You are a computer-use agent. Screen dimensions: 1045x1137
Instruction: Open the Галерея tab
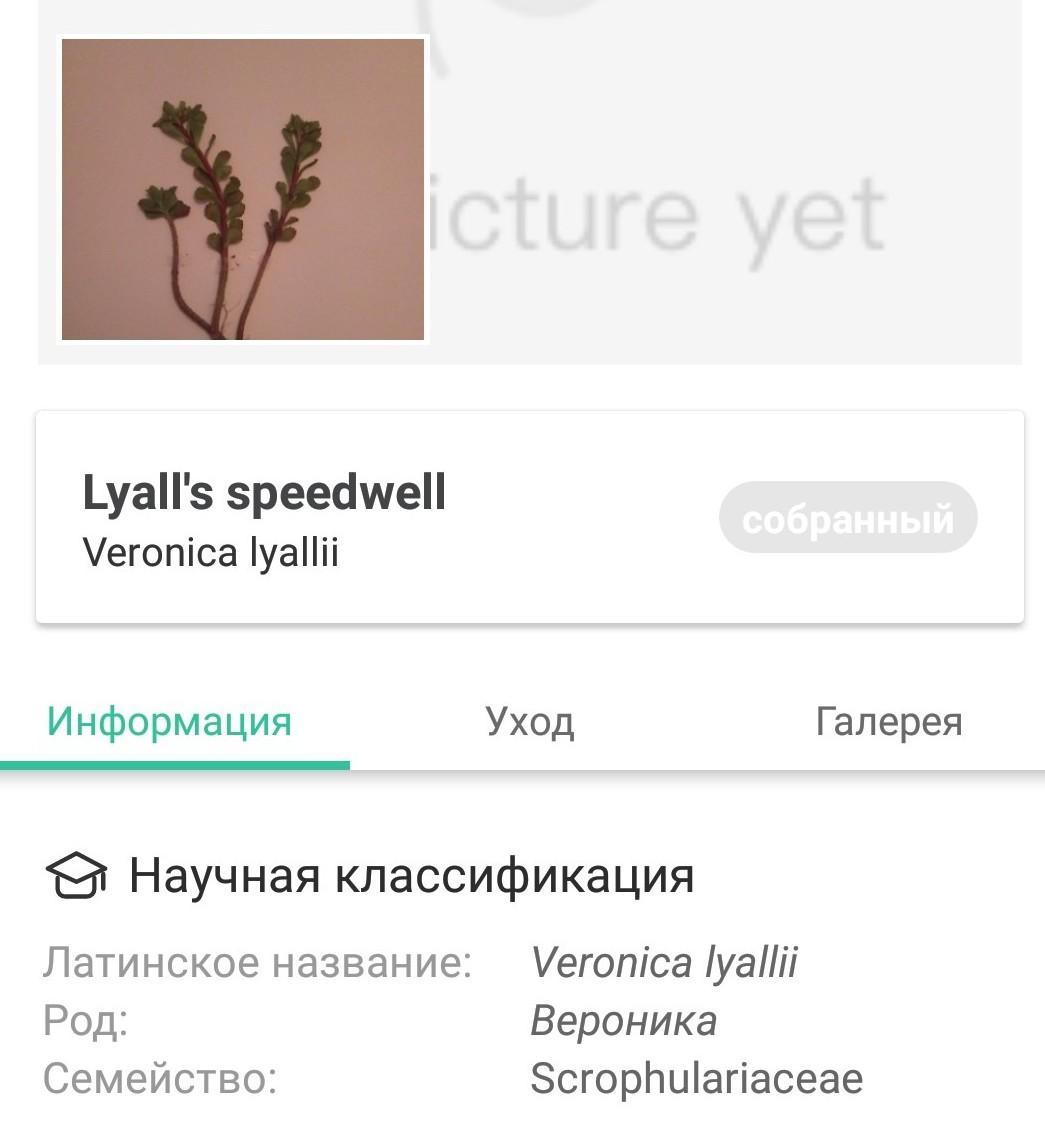pyautogui.click(x=888, y=721)
